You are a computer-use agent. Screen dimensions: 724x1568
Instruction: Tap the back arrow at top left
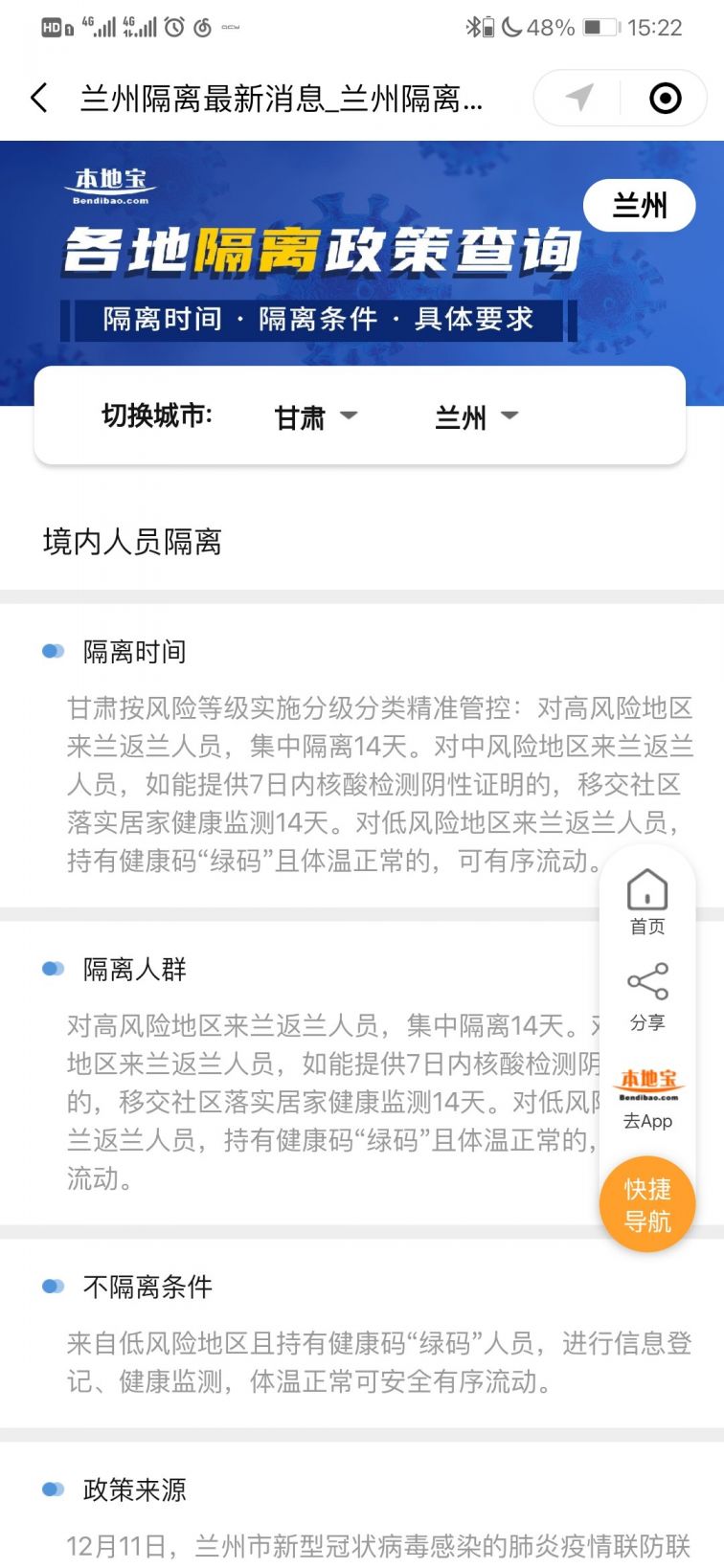(x=38, y=98)
